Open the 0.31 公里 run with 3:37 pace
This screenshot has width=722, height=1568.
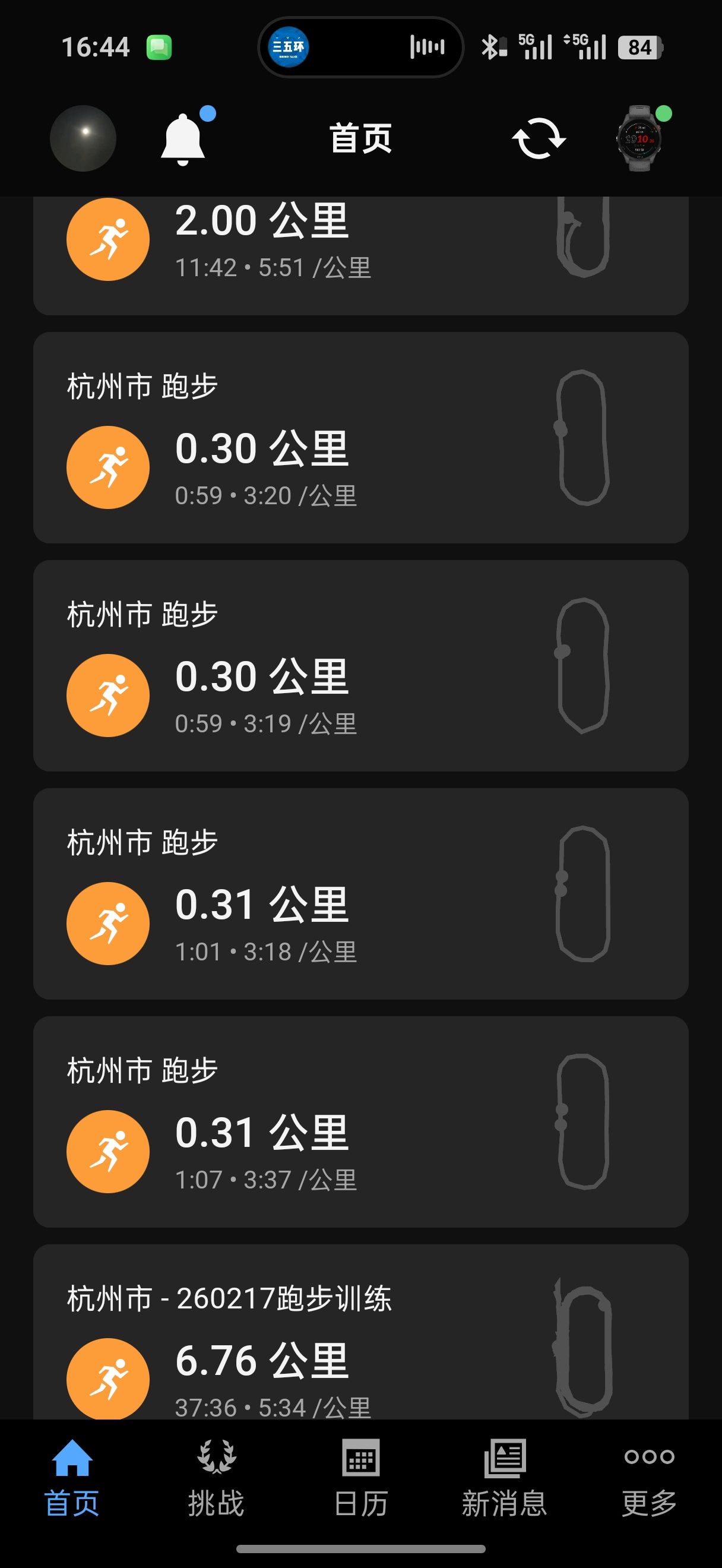pos(360,1121)
